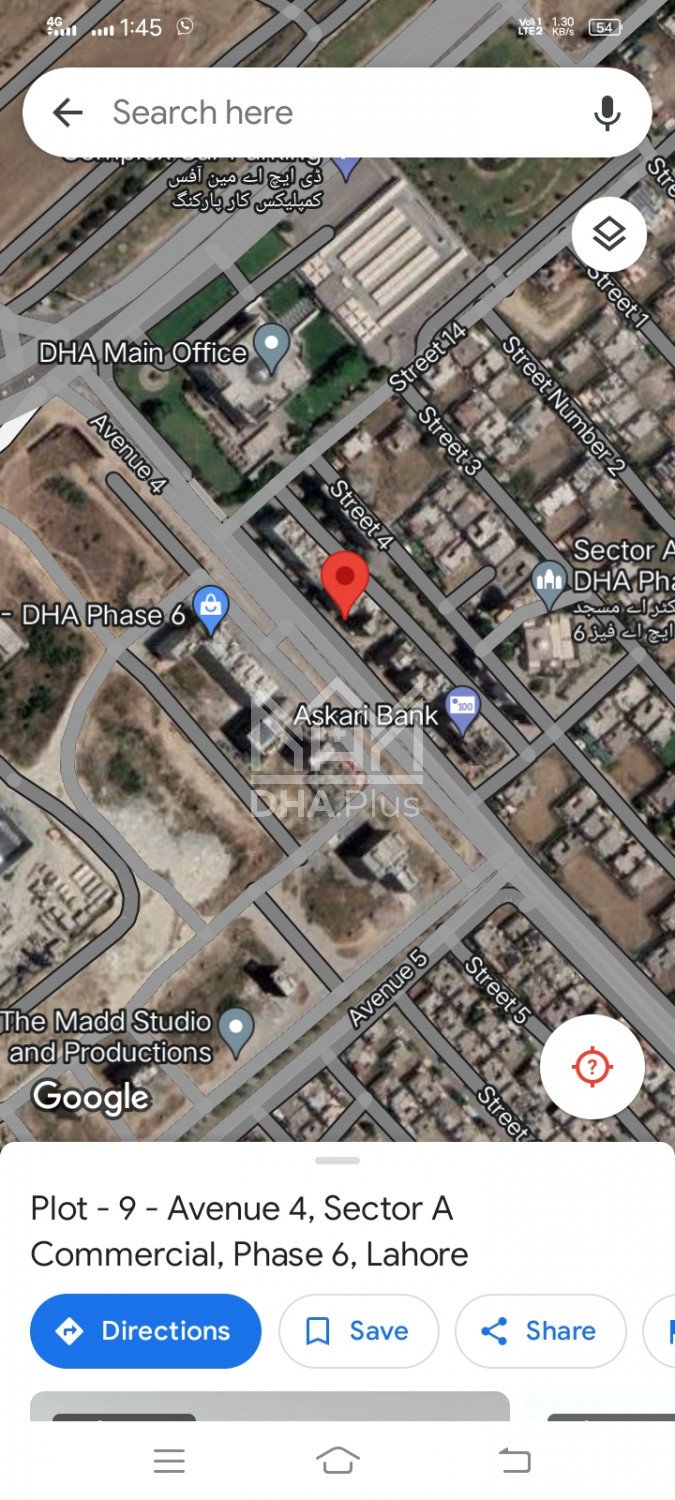Share this location
675x1500 pixels.
tap(540, 1331)
